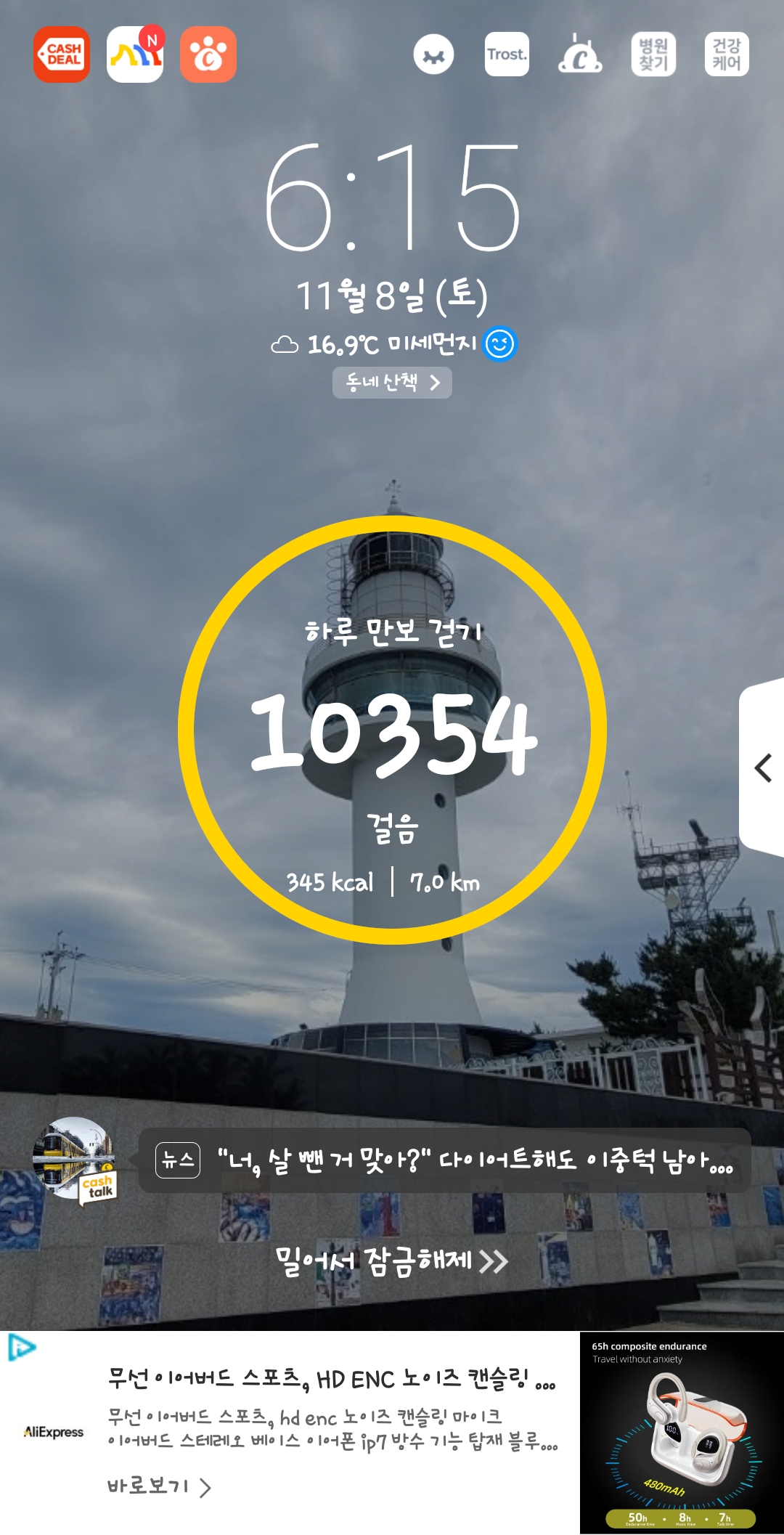Tap the white bell-shaped C icon
Image resolution: width=784 pixels, height=1535 pixels.
coord(580,54)
